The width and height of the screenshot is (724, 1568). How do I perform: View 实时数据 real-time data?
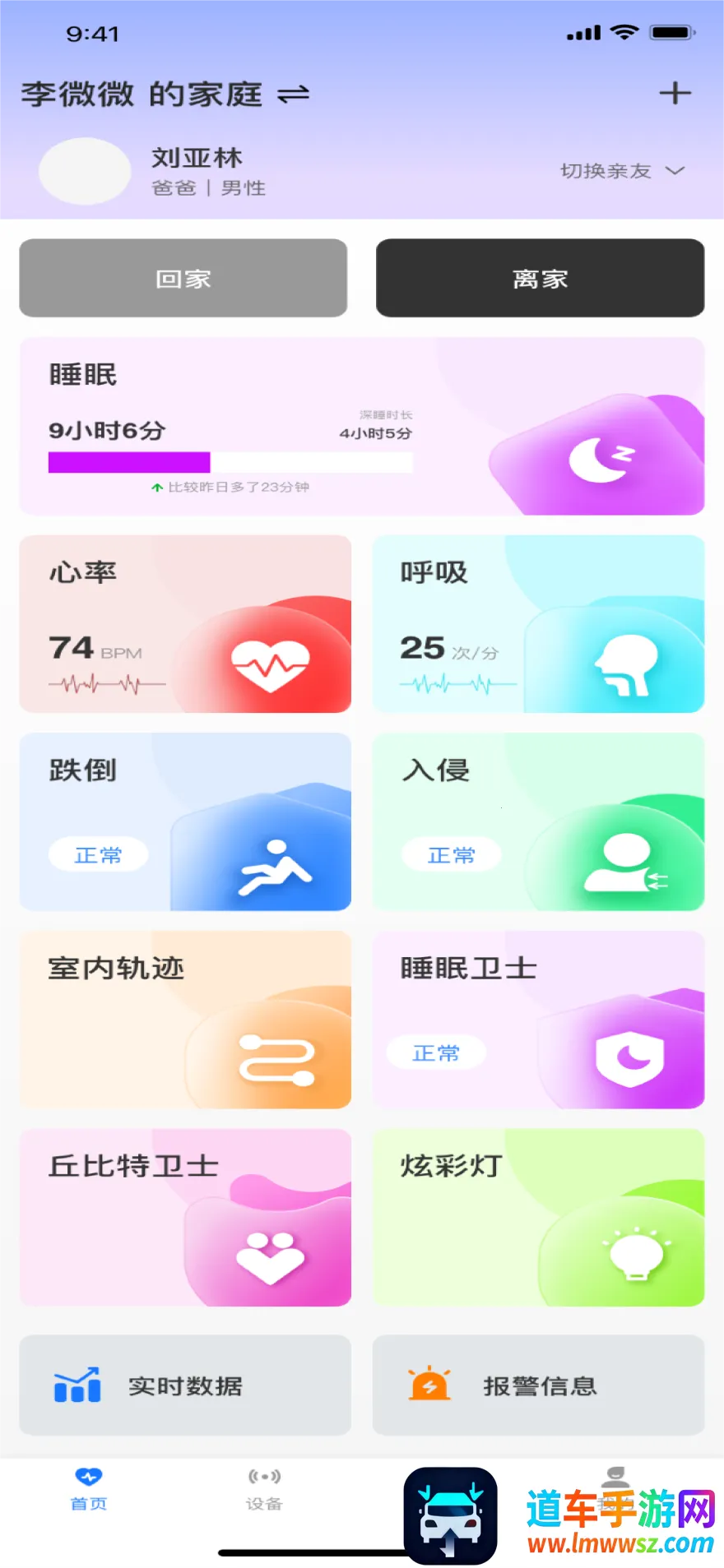(185, 1385)
